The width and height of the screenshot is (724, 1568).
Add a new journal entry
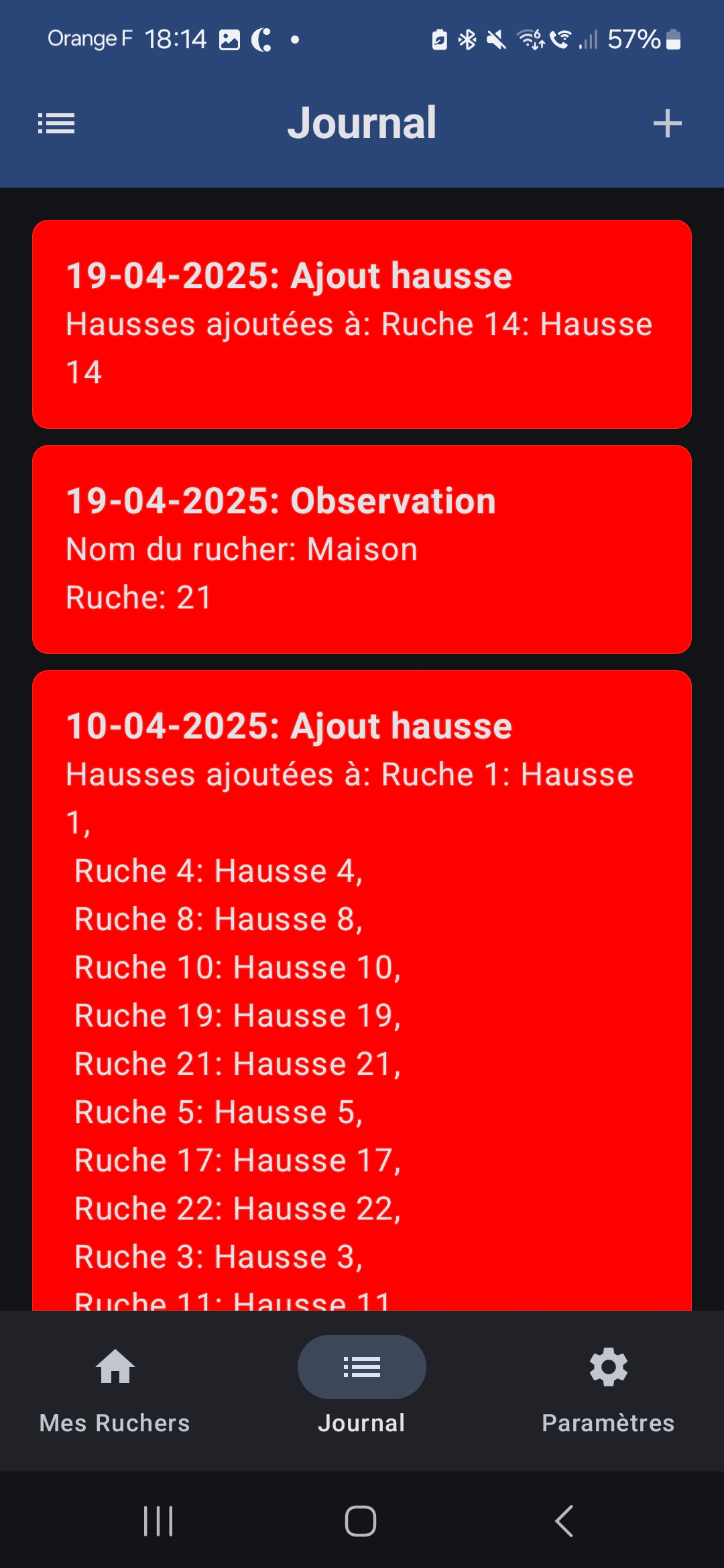pyautogui.click(x=667, y=124)
